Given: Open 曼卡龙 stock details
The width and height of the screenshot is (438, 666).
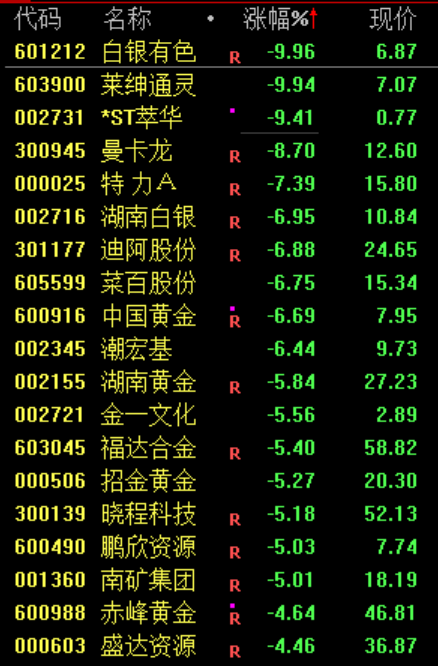Looking at the screenshot, I should [219, 151].
